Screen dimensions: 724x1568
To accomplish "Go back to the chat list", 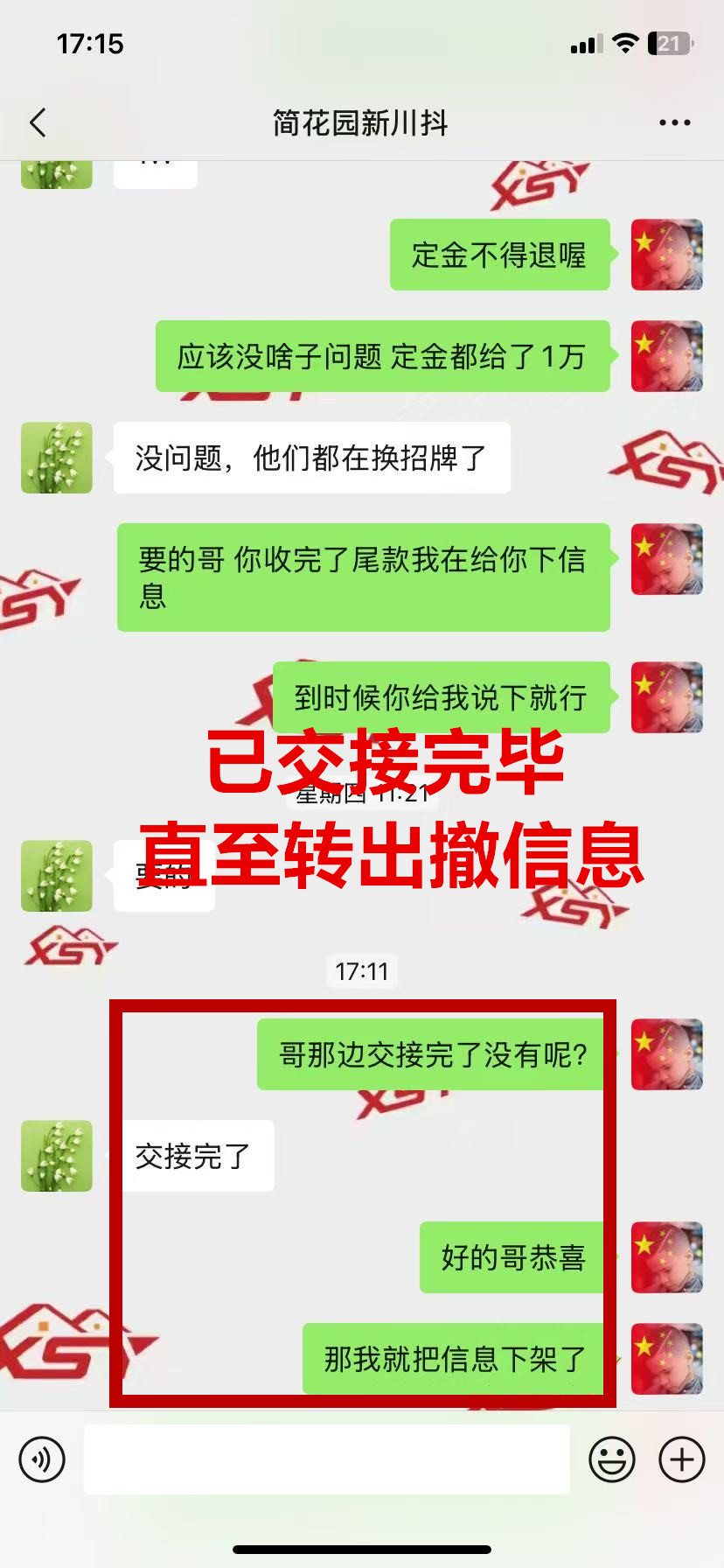I will click(x=38, y=123).
